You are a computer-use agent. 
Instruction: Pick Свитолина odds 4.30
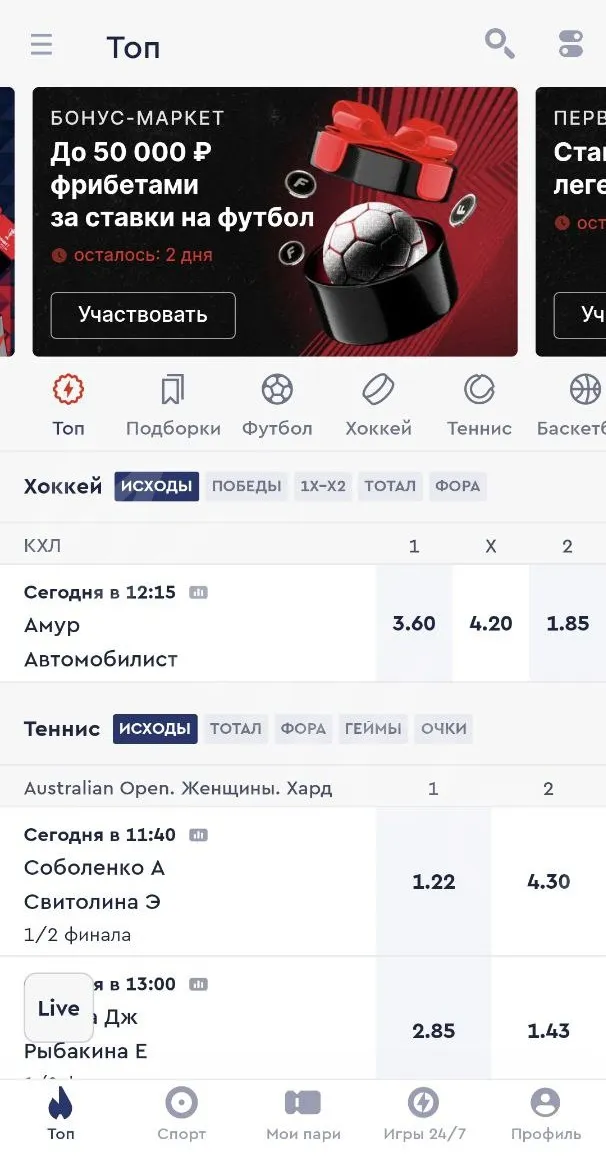click(x=549, y=882)
